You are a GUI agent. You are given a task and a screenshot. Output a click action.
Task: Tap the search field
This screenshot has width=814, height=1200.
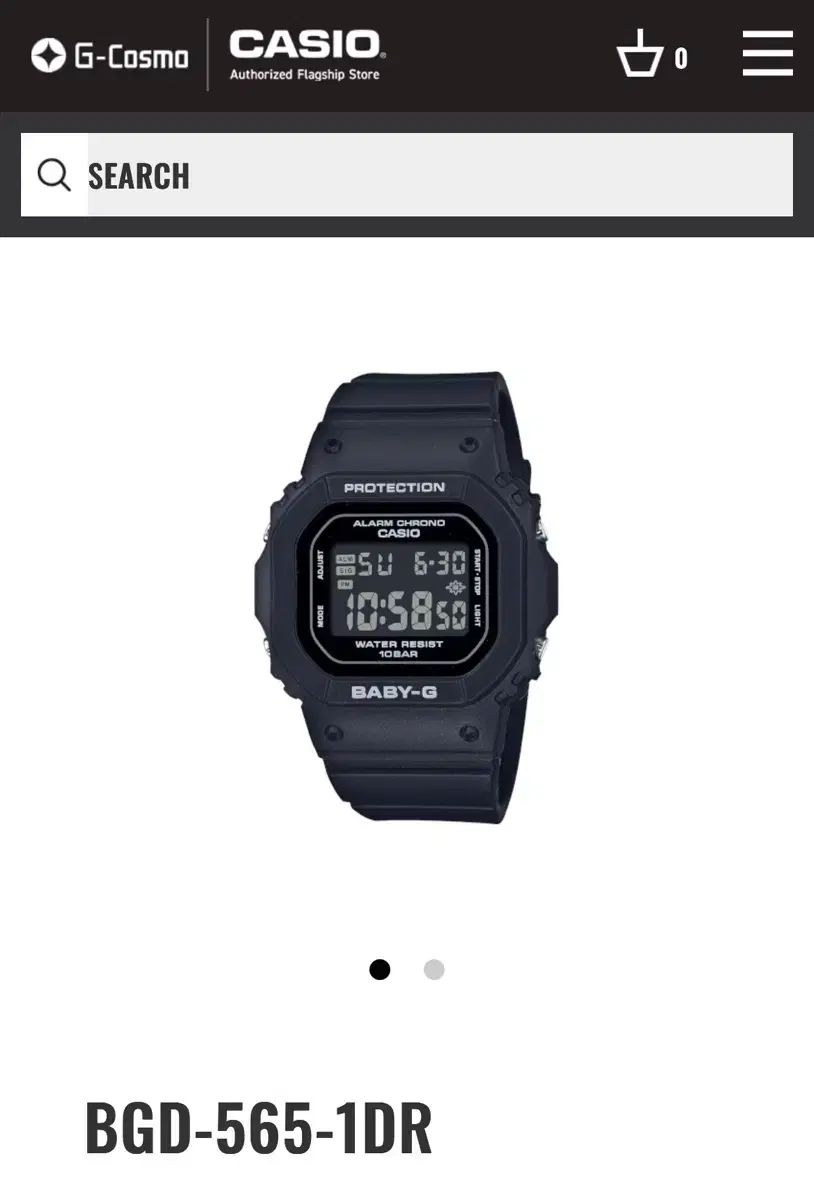438,175
